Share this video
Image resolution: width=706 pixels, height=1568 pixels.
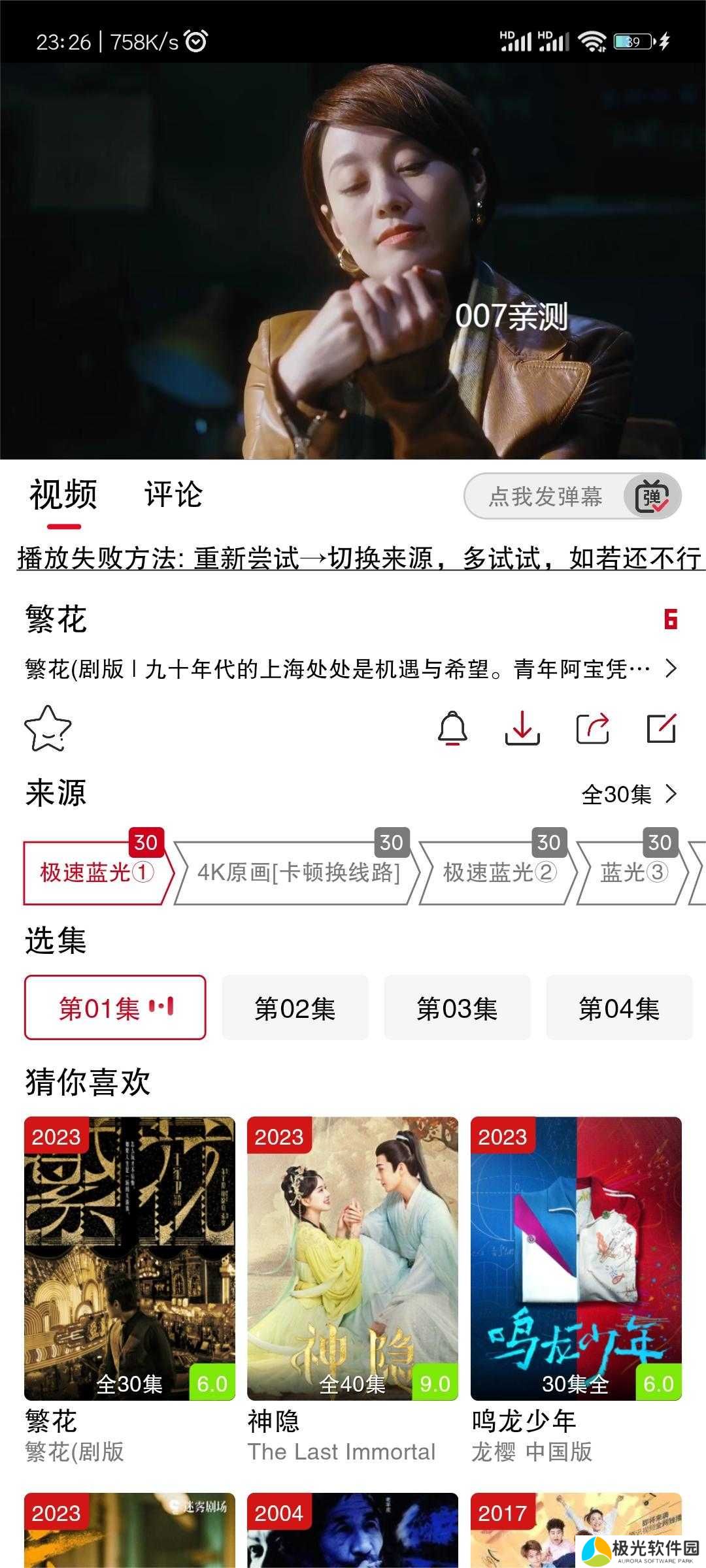[592, 728]
